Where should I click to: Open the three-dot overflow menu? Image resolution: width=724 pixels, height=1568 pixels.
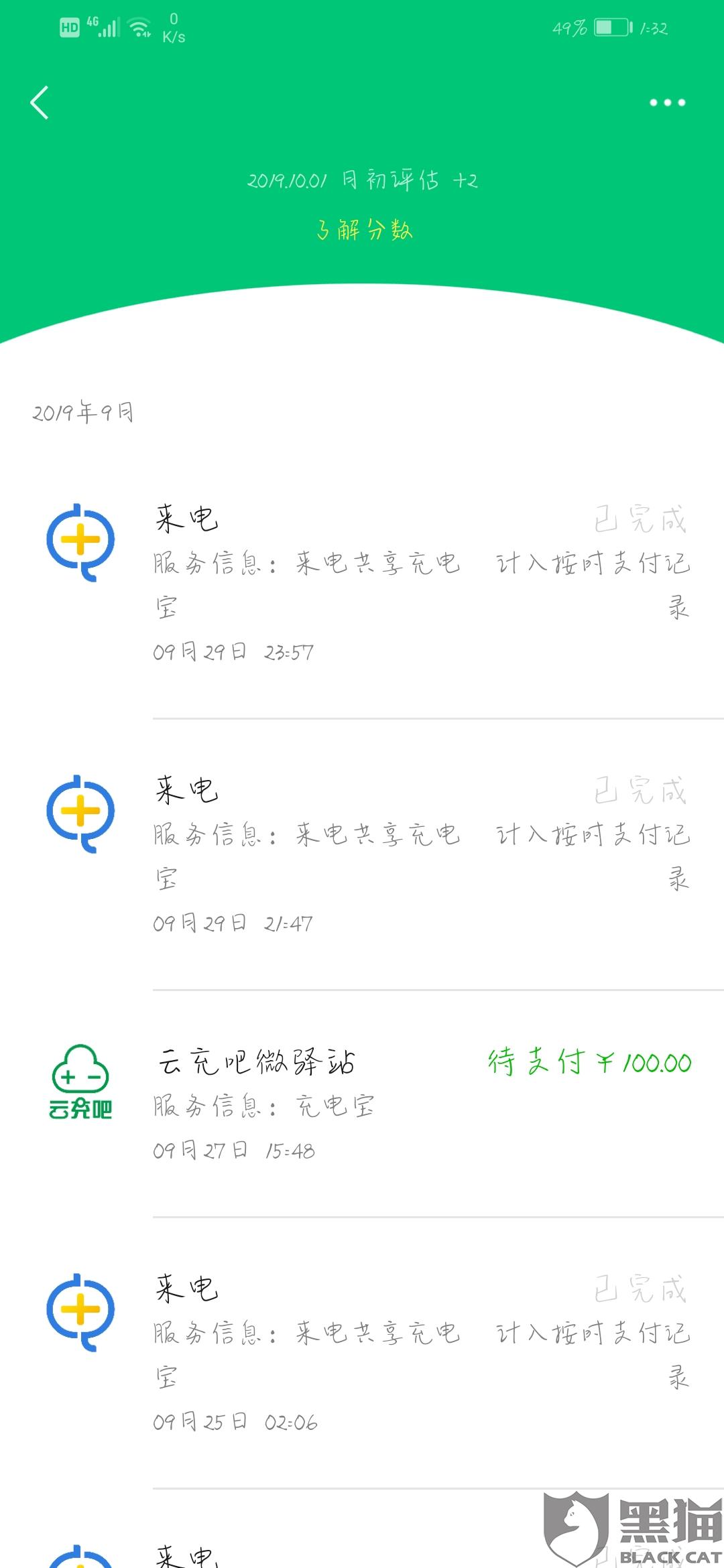(667, 103)
